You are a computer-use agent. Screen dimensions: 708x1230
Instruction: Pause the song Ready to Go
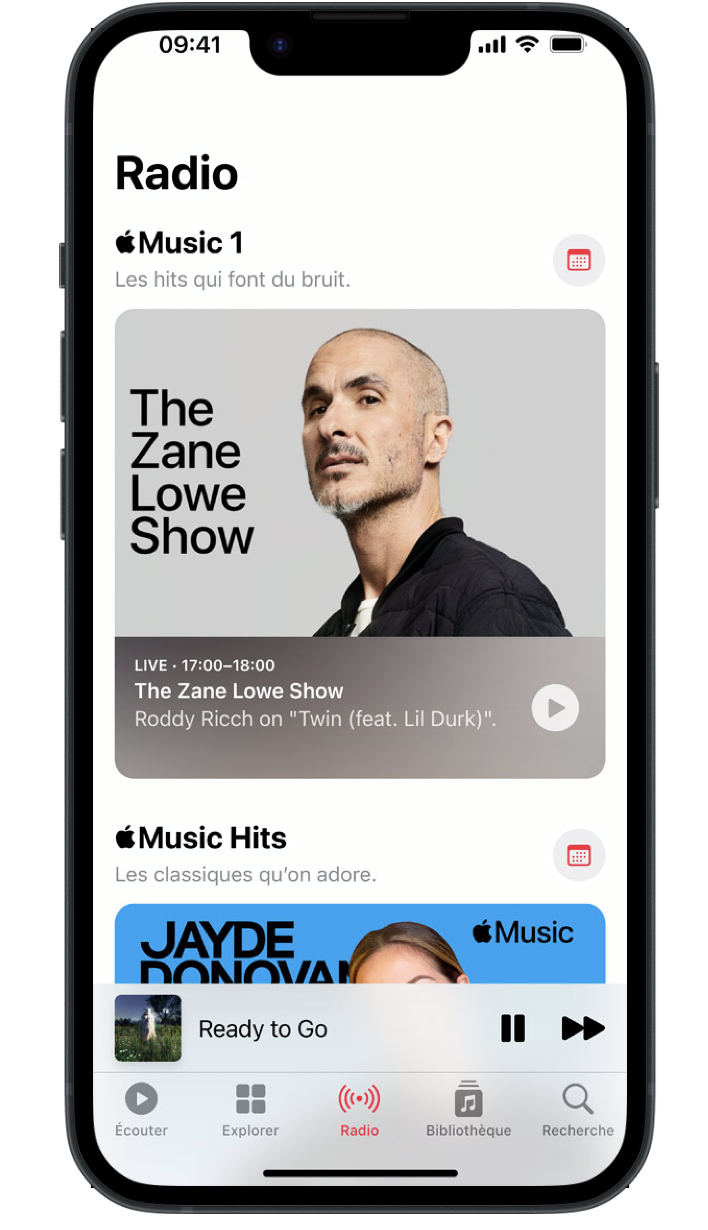click(513, 1028)
